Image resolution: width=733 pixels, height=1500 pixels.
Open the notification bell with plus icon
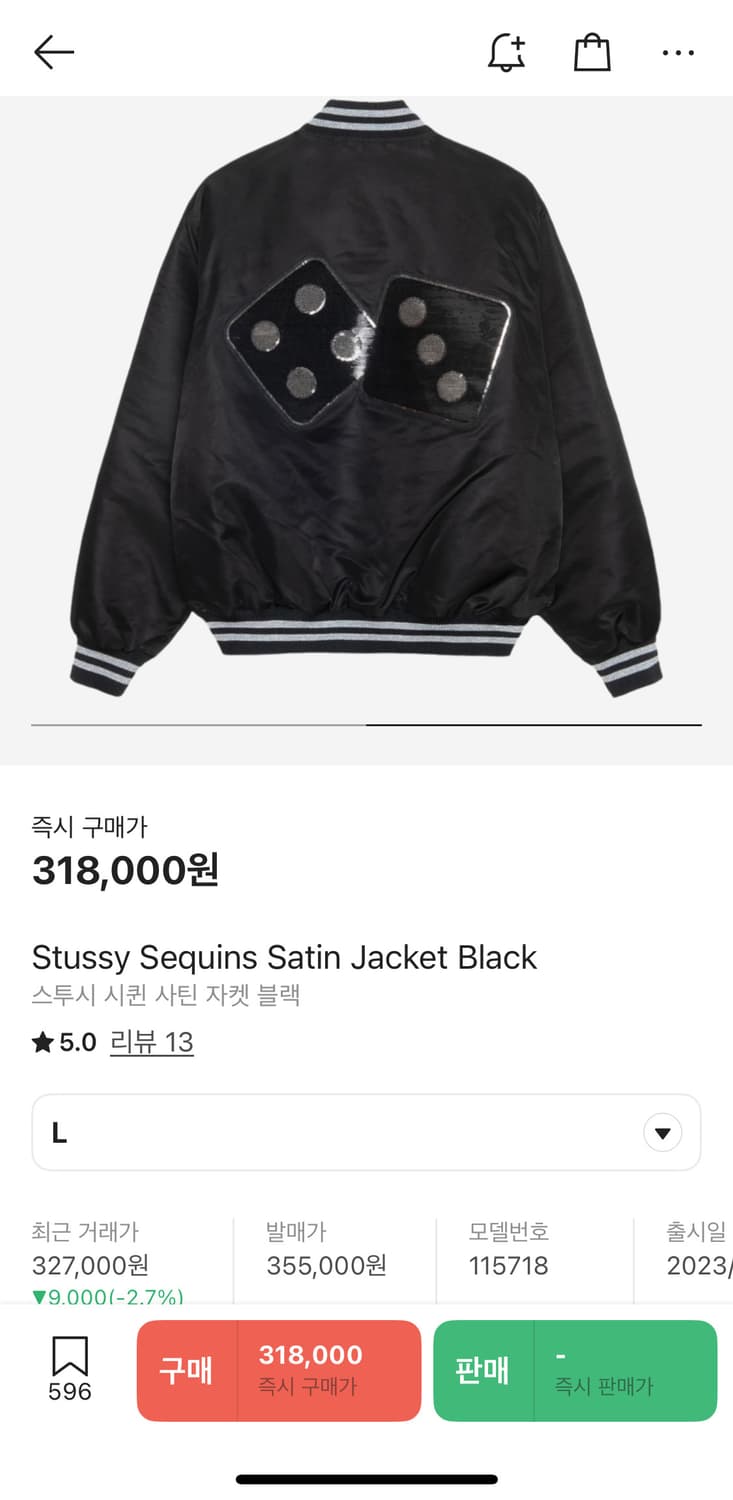[x=507, y=52]
